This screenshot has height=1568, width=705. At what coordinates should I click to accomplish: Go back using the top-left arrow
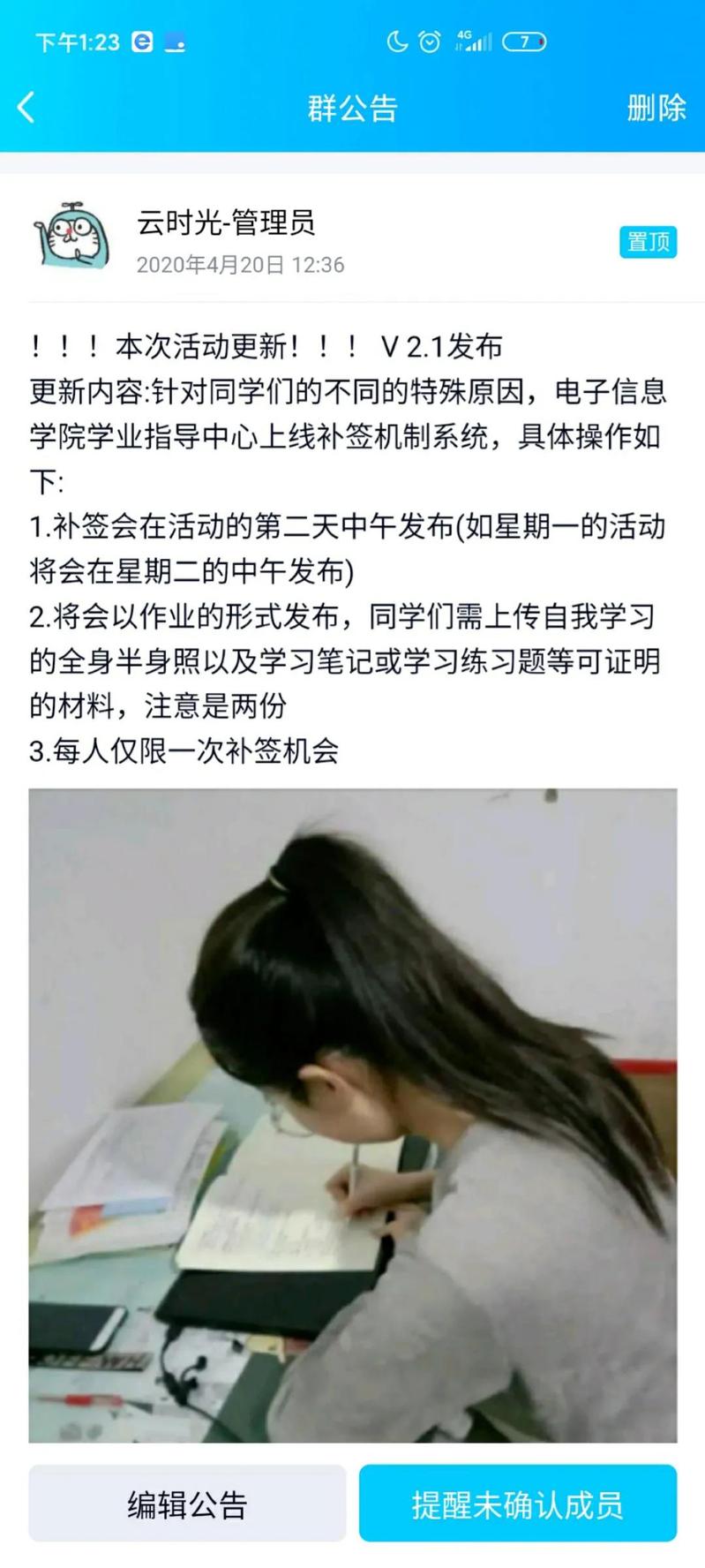(26, 108)
